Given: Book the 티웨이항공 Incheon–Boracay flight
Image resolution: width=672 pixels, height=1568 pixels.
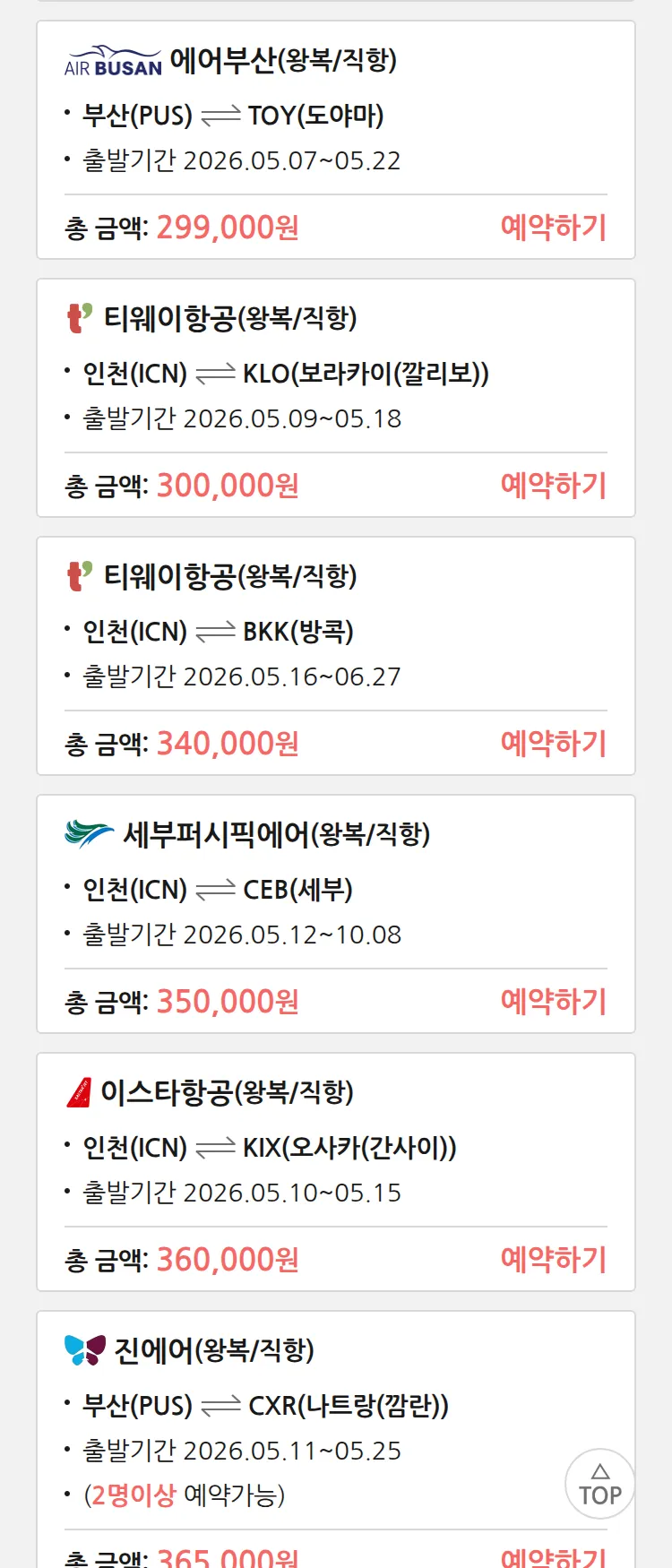Looking at the screenshot, I should click(553, 486).
